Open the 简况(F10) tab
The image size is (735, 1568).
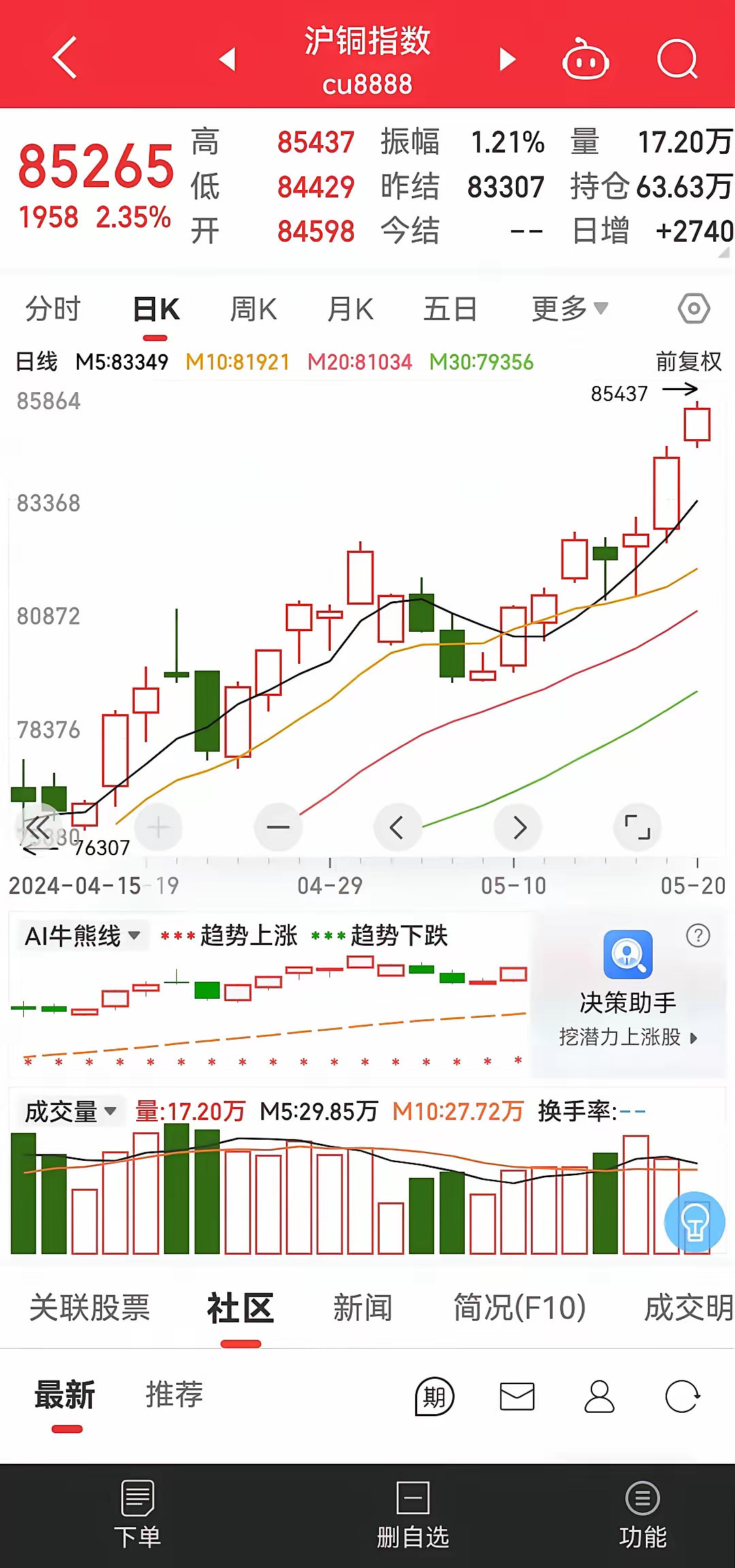pos(519,1308)
